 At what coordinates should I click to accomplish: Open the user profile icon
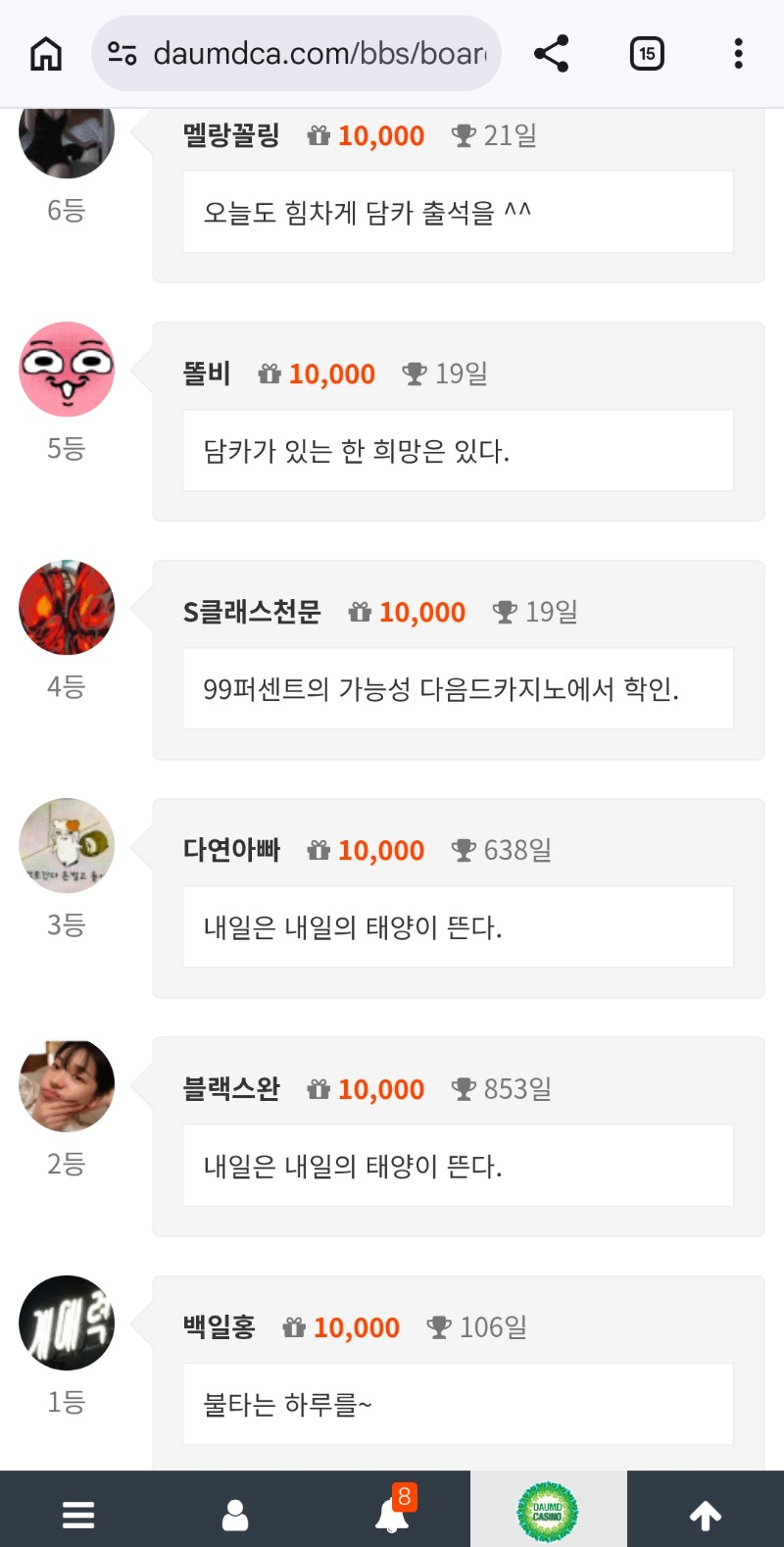pyautogui.click(x=235, y=1515)
